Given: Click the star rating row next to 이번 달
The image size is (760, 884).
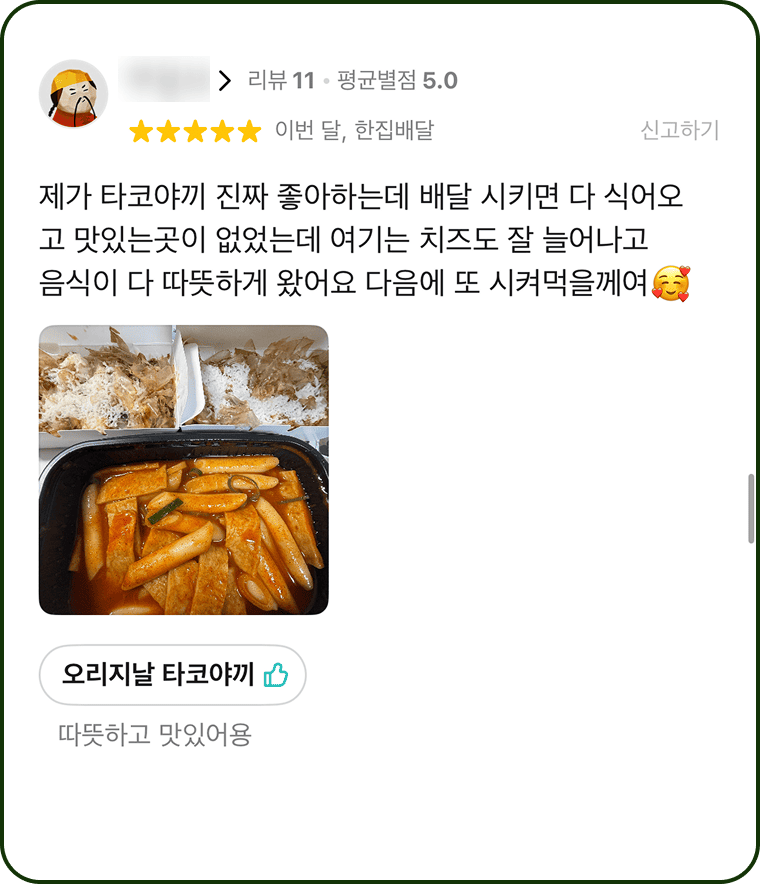Looking at the screenshot, I should coord(194,130).
